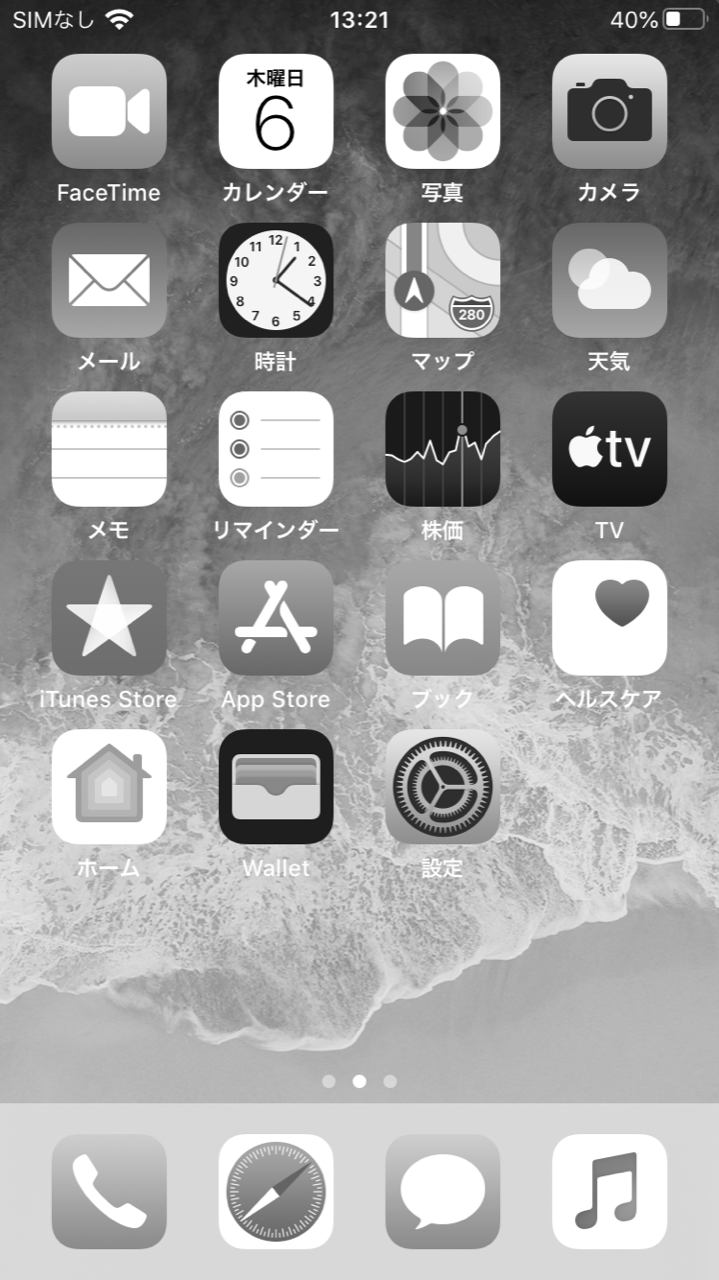Launch the Wallet app
This screenshot has width=719, height=1280.
click(x=276, y=787)
